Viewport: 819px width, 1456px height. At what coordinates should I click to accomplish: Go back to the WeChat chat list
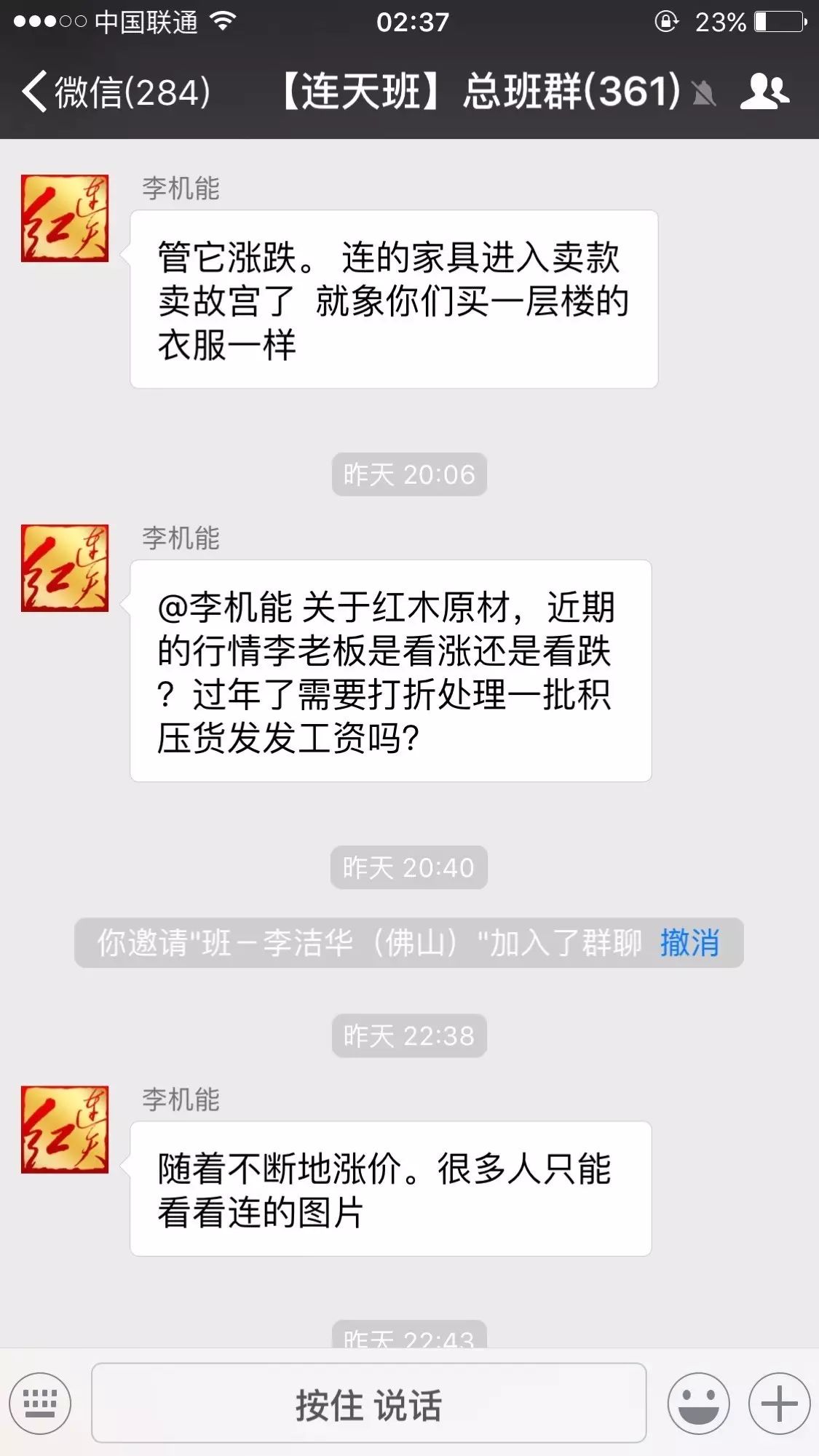116,92
